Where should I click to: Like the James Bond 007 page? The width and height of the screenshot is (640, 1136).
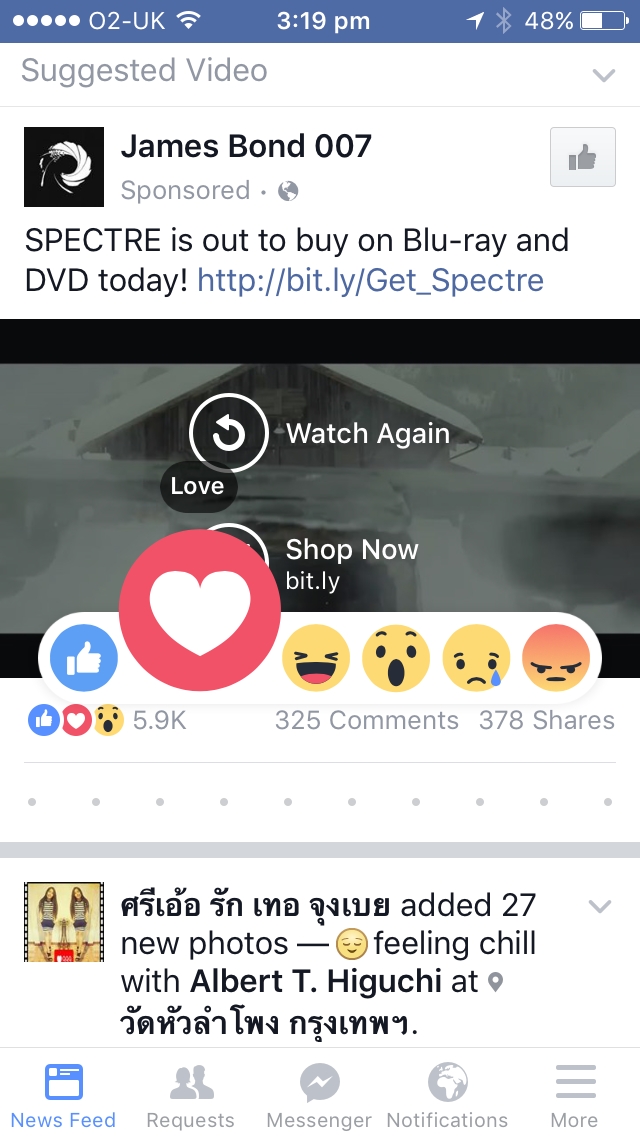582,157
